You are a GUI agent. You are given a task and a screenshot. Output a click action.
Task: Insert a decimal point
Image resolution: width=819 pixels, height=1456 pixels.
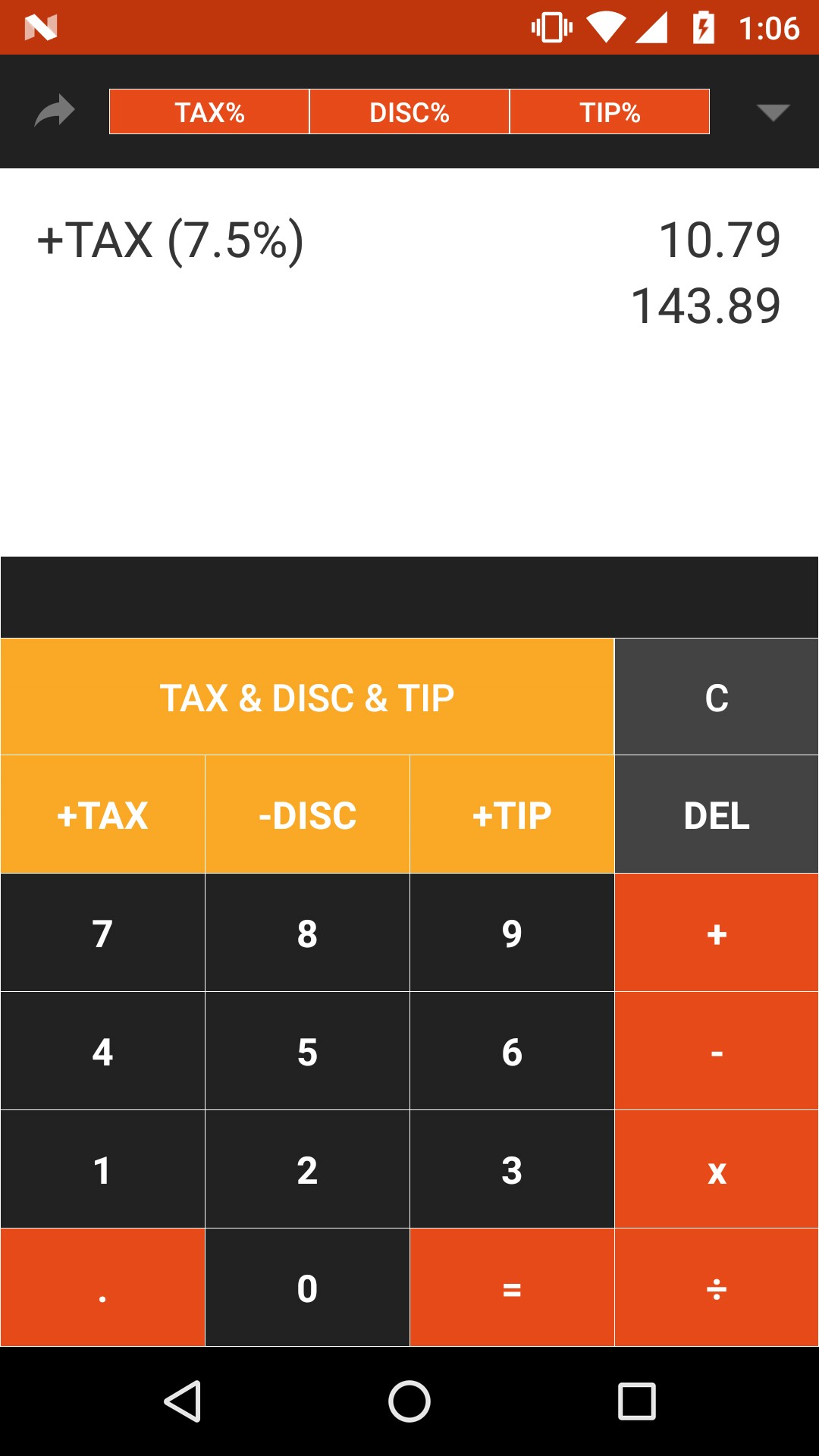tap(102, 1288)
